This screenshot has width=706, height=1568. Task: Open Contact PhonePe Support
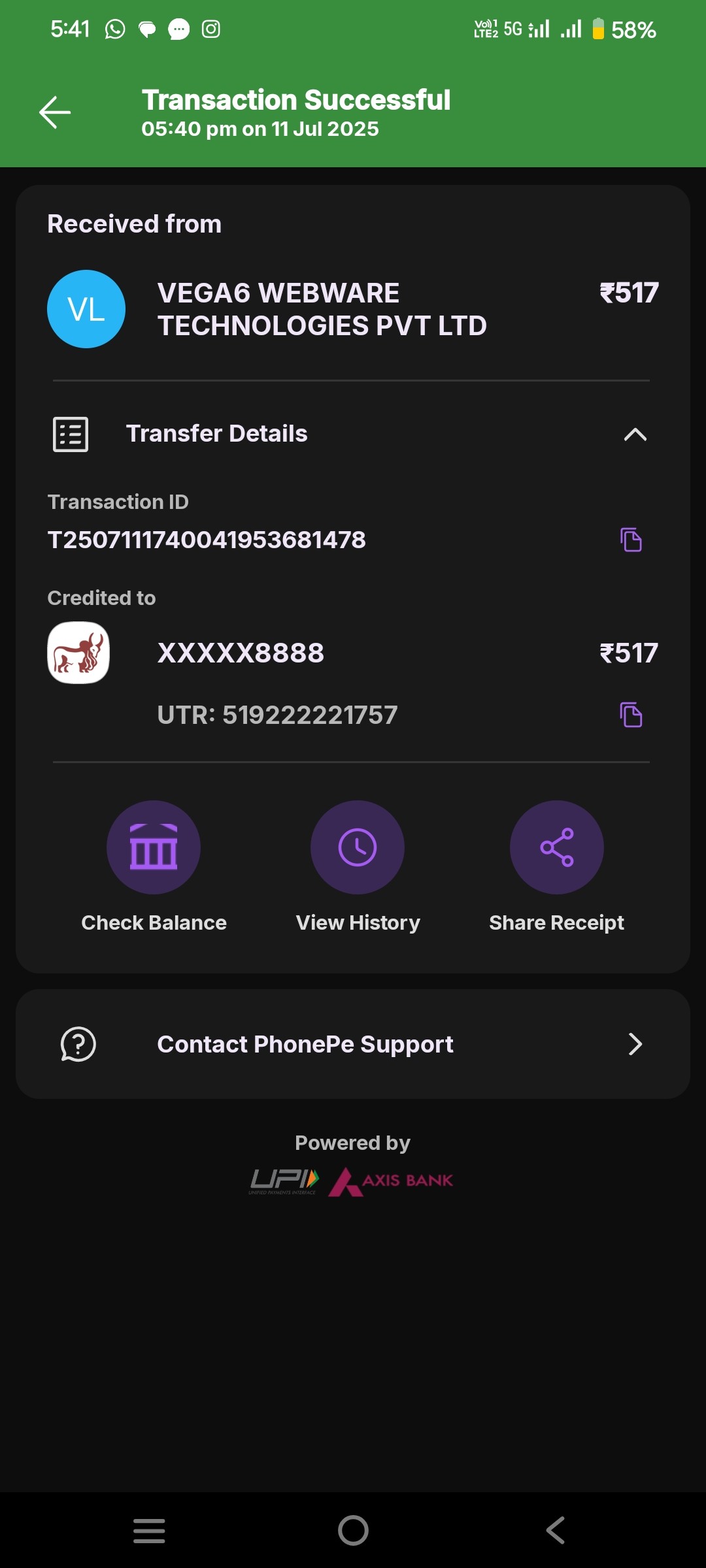click(353, 1044)
